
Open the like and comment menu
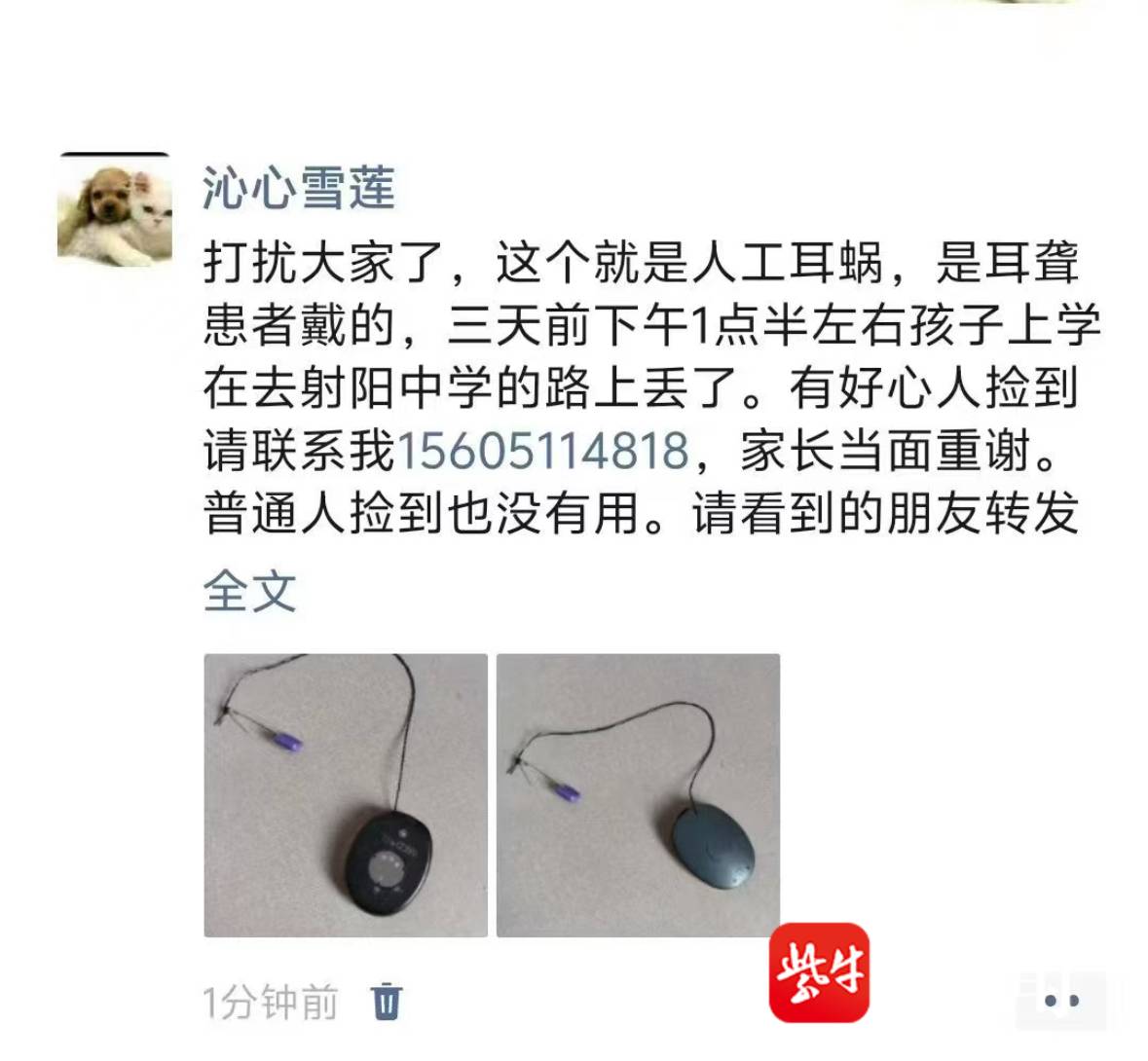click(x=1060, y=1001)
